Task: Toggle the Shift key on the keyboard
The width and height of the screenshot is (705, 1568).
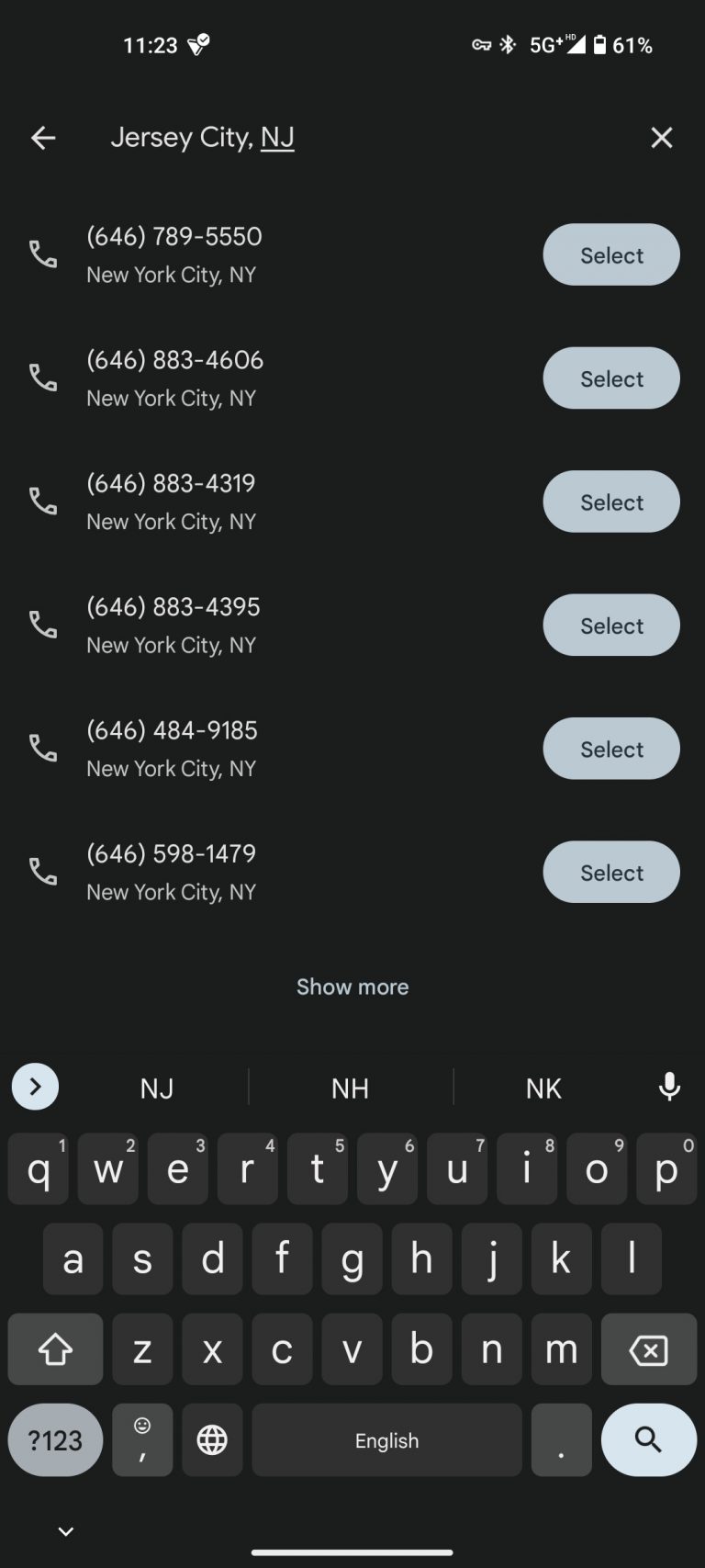Action: click(55, 1349)
